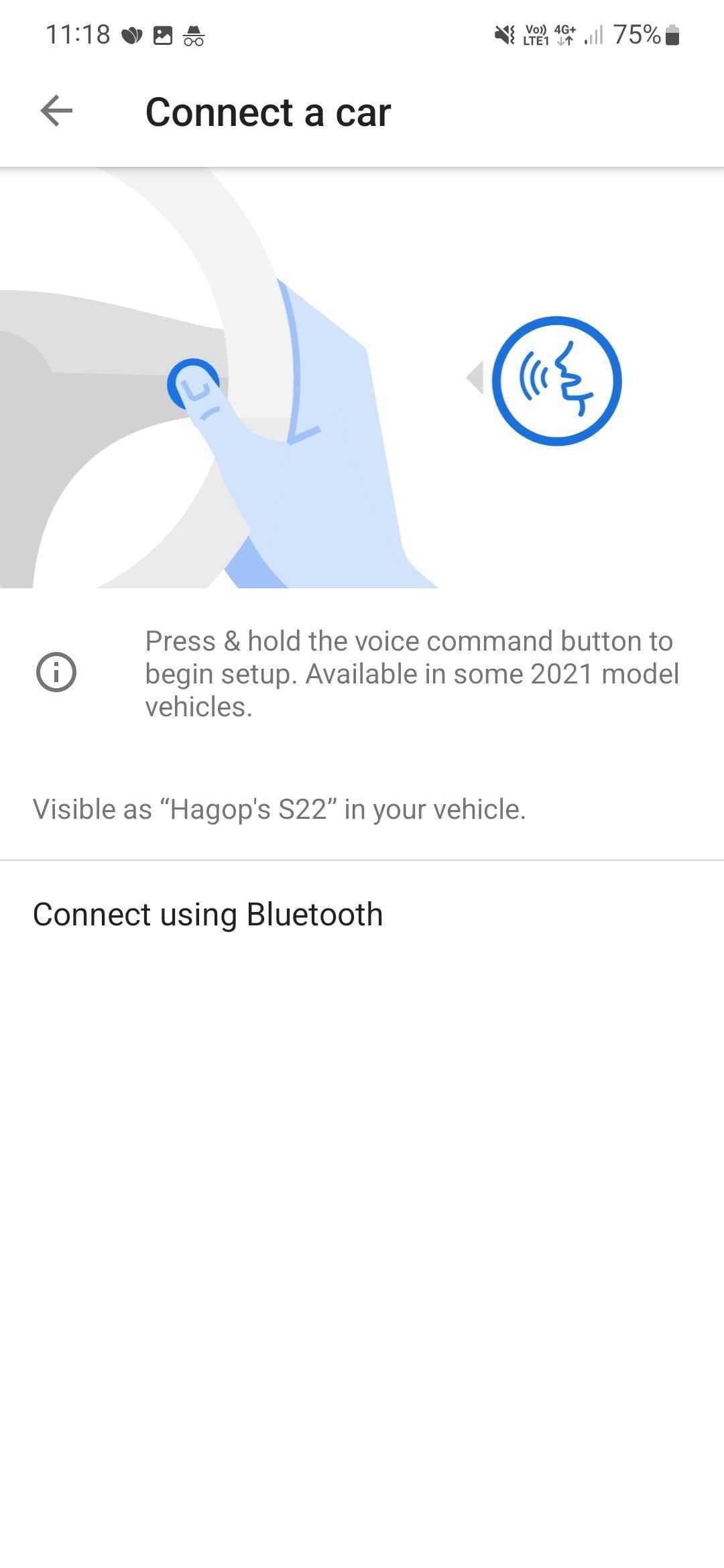Tap the screenshot notification icon in status bar
Viewport: 724px width, 1568px height.
click(x=163, y=35)
